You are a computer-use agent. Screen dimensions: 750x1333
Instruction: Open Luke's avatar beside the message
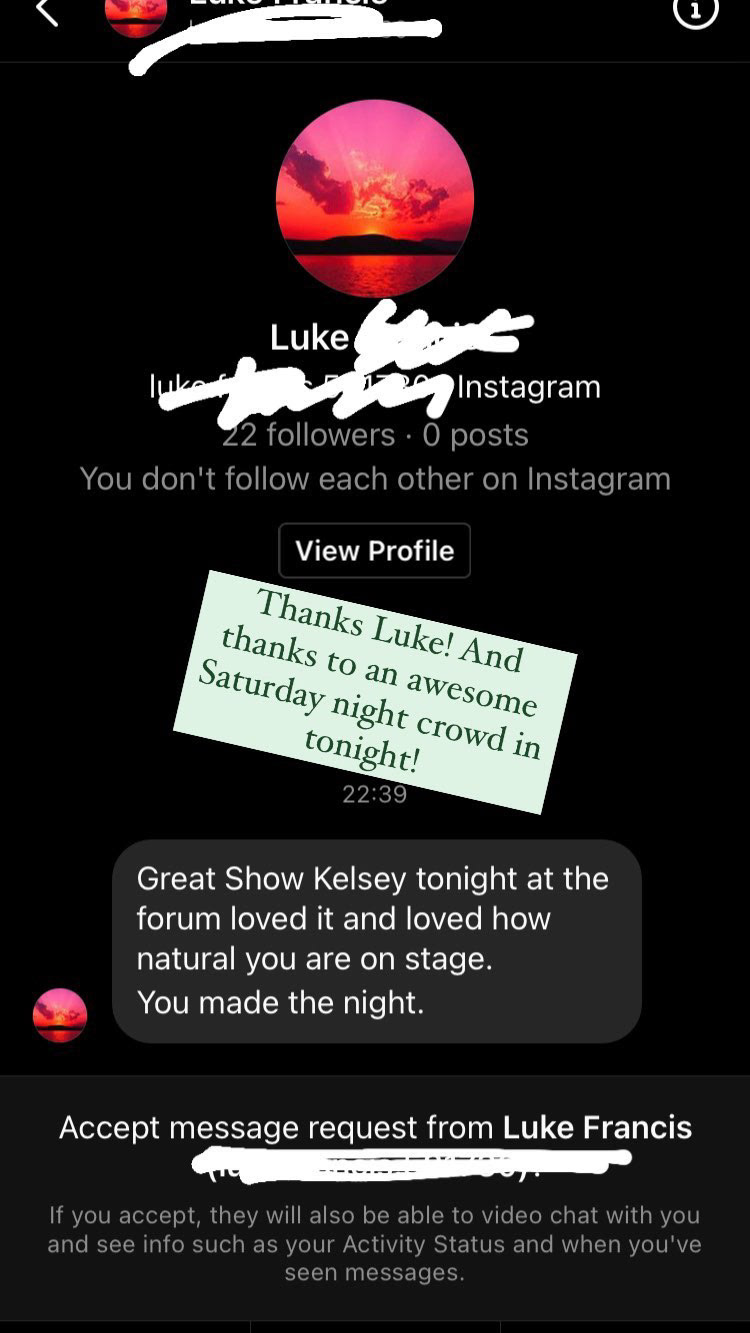coord(60,1015)
